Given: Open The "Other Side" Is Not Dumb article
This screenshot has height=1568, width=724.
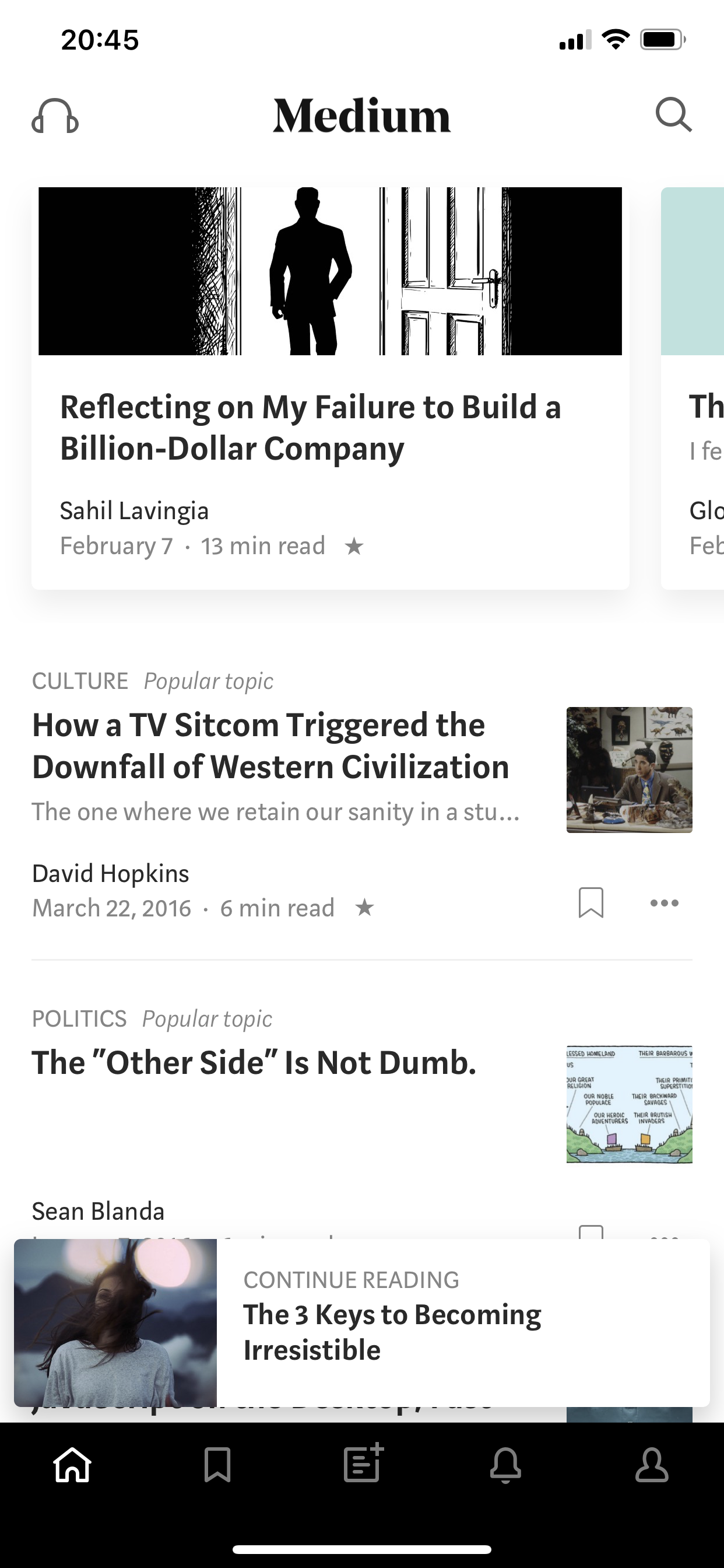Looking at the screenshot, I should point(254,1063).
